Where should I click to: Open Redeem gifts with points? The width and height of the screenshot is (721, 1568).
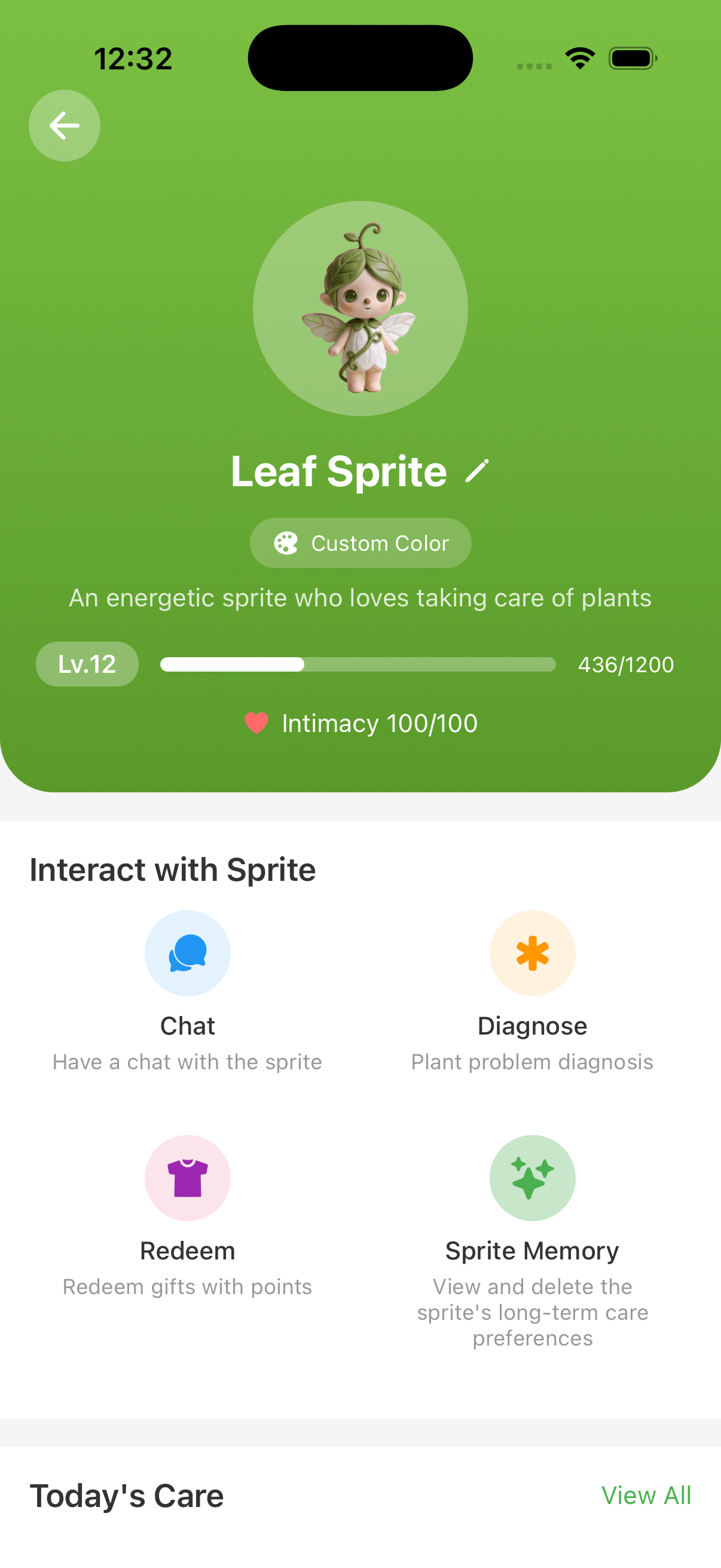(187, 1218)
